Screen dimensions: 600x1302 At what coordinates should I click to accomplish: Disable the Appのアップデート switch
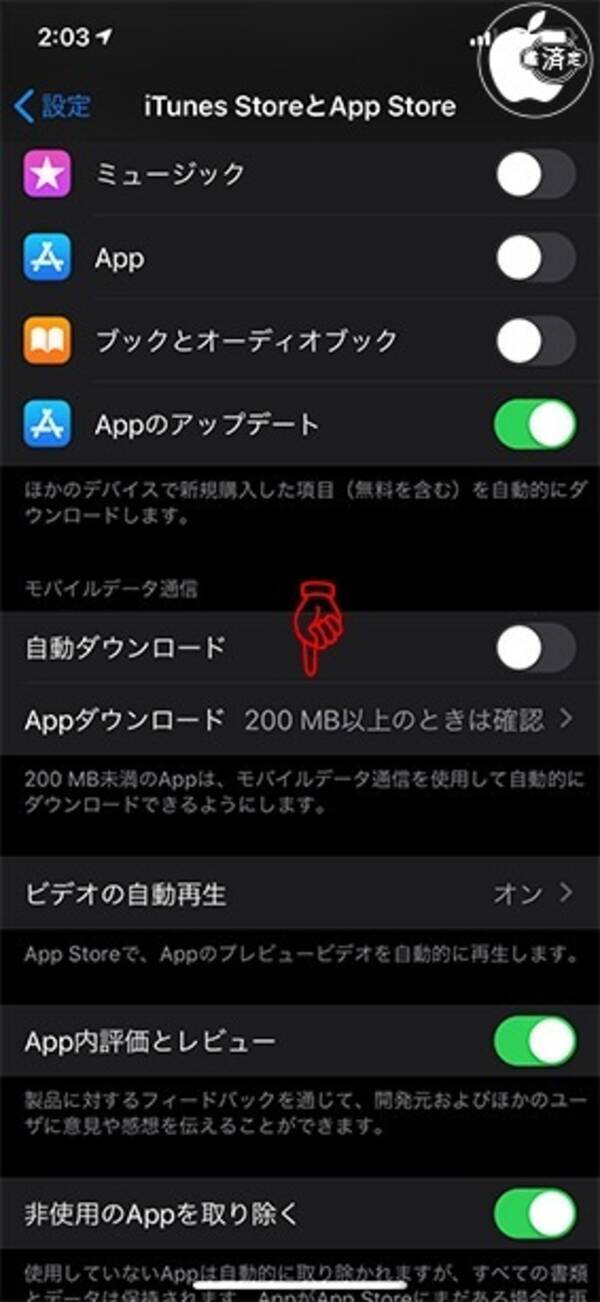tap(535, 424)
